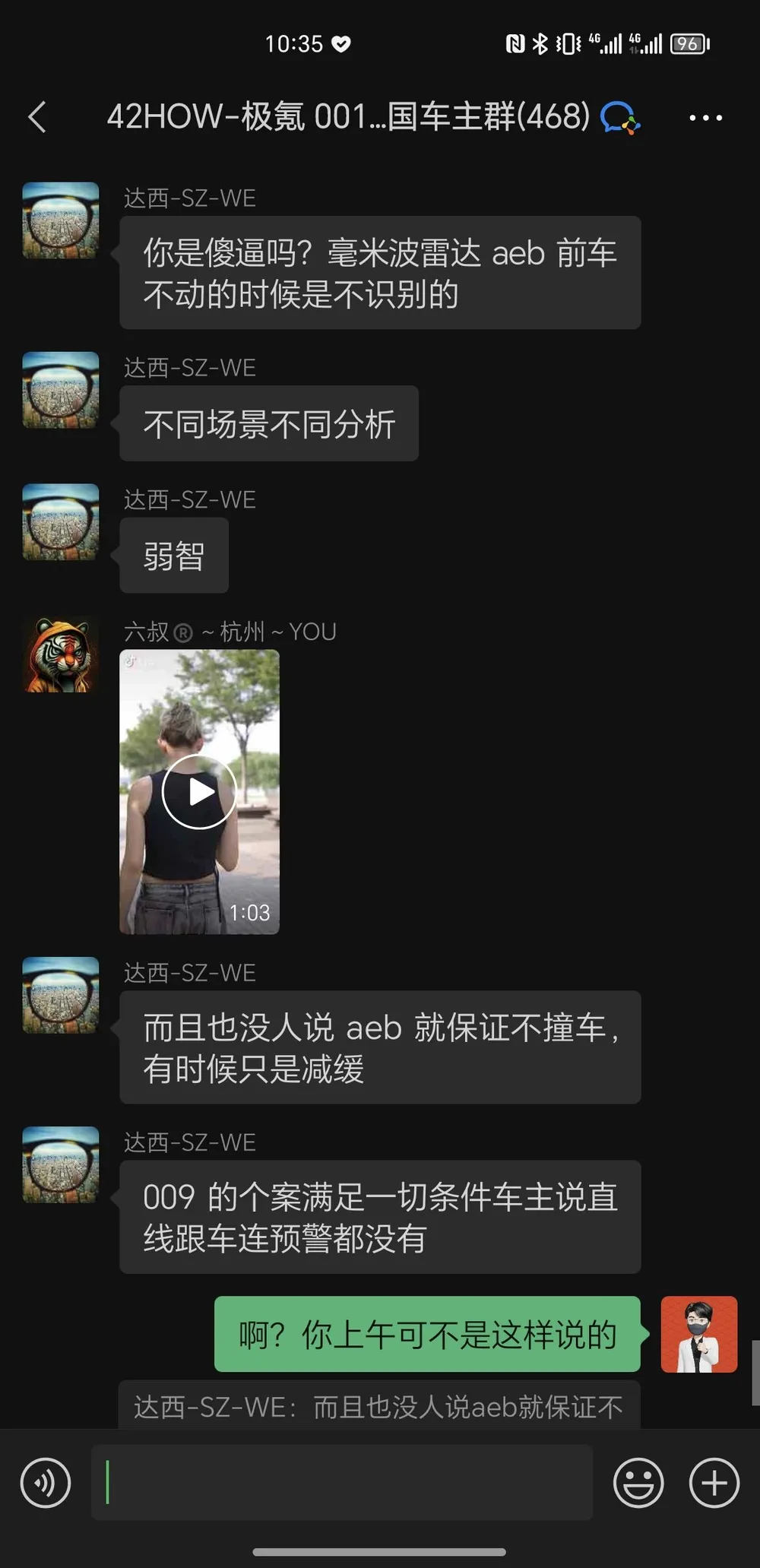This screenshot has height=1568, width=760.
Task: Open the quoted 达西-SZ-WE reply preview
Action: (x=378, y=1407)
